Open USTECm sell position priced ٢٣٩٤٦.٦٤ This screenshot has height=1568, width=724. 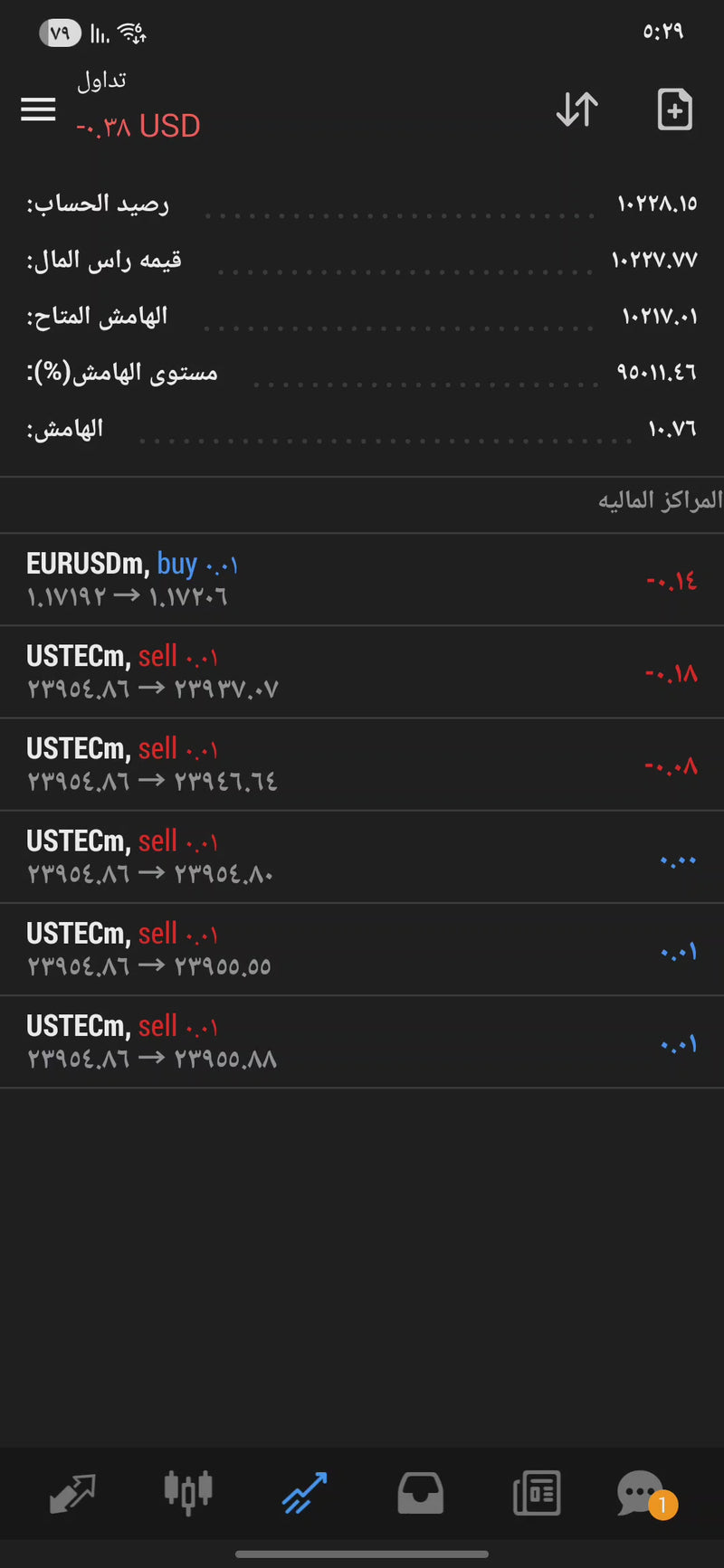tap(362, 765)
